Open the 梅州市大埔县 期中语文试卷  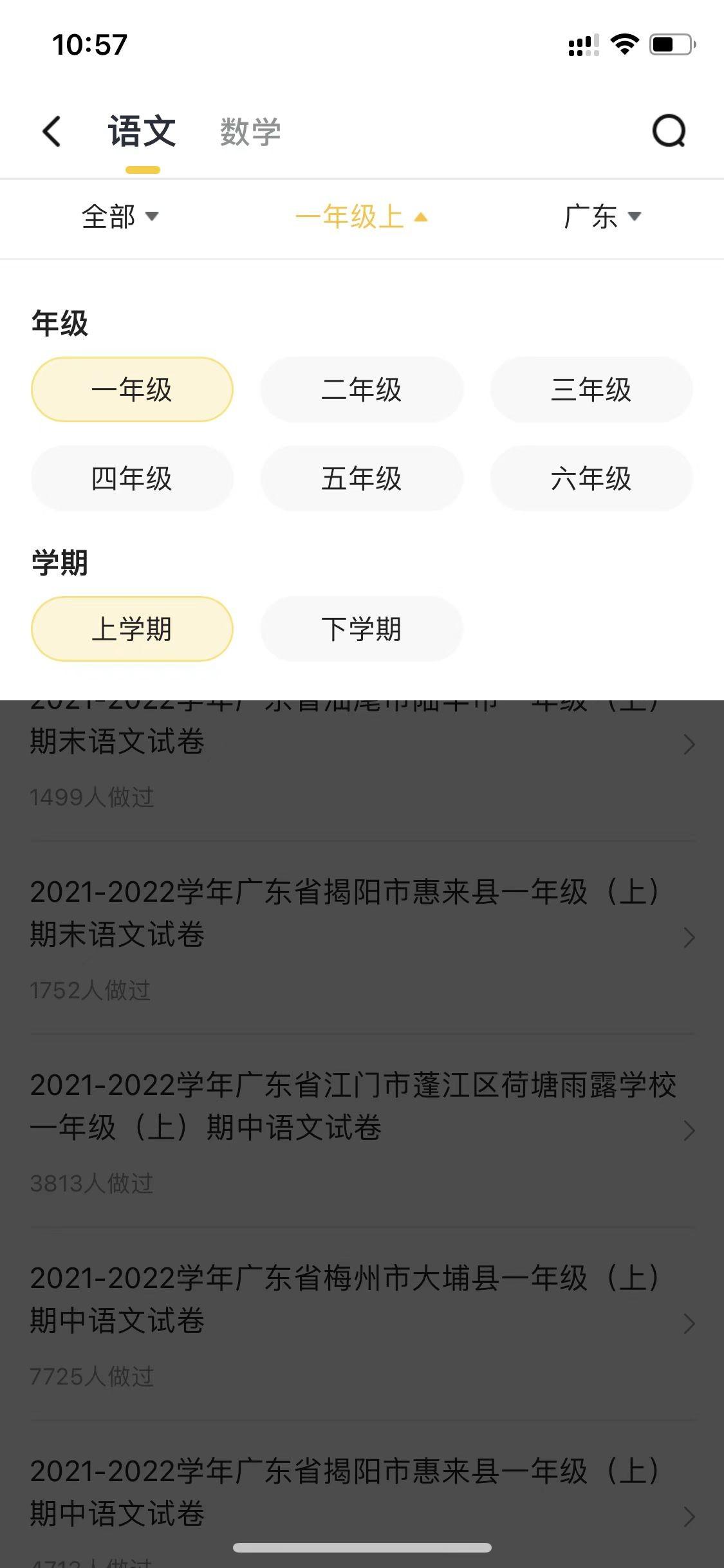tap(362, 1324)
